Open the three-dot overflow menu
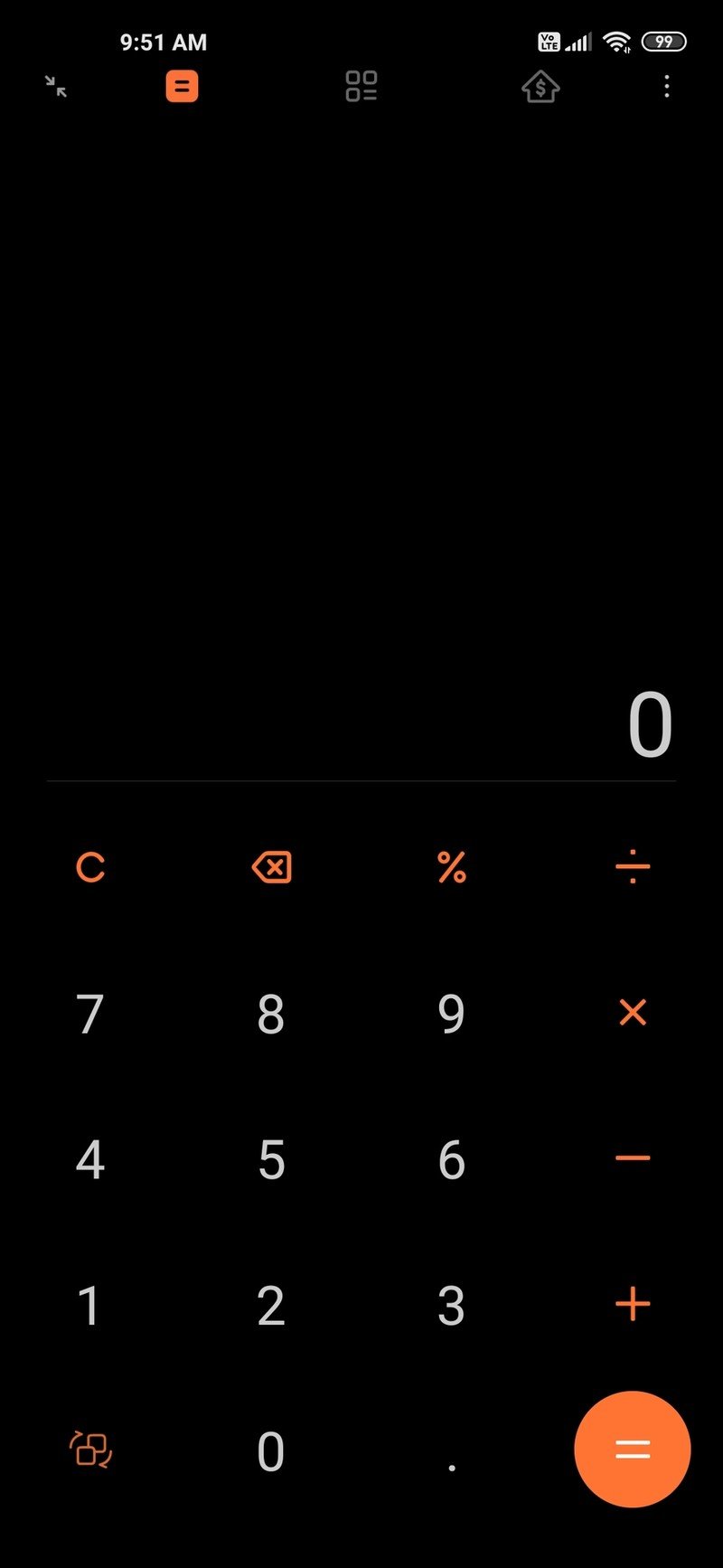723x1568 pixels. [666, 87]
